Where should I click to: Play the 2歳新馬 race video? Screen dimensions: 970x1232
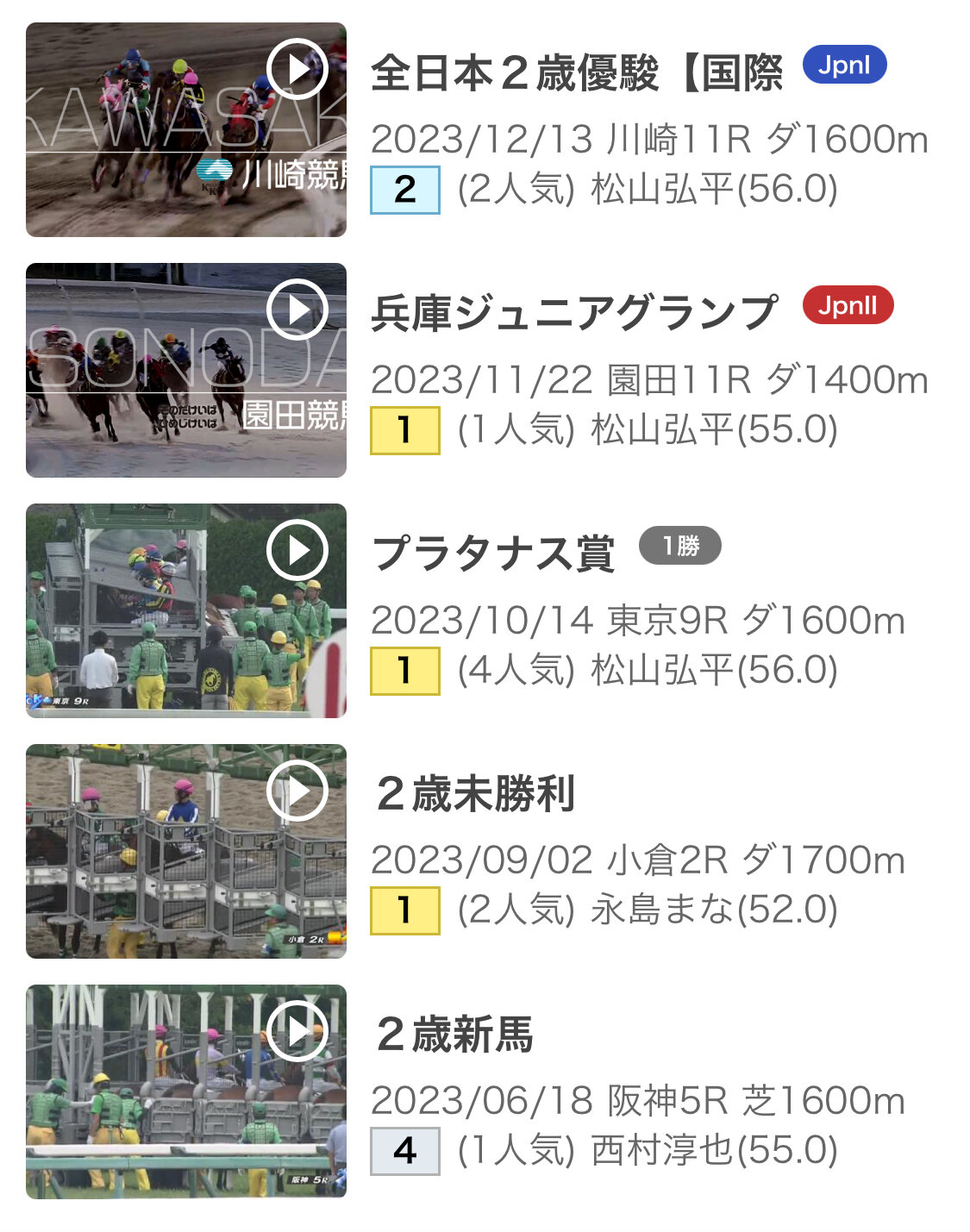(297, 1031)
